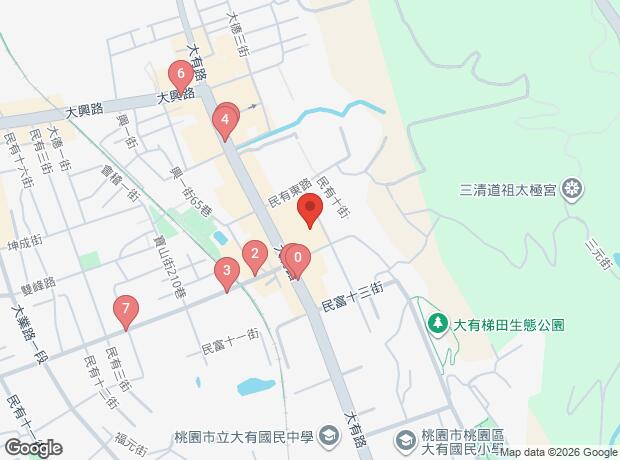Select map marker number 6
The image size is (620, 460).
180,74
